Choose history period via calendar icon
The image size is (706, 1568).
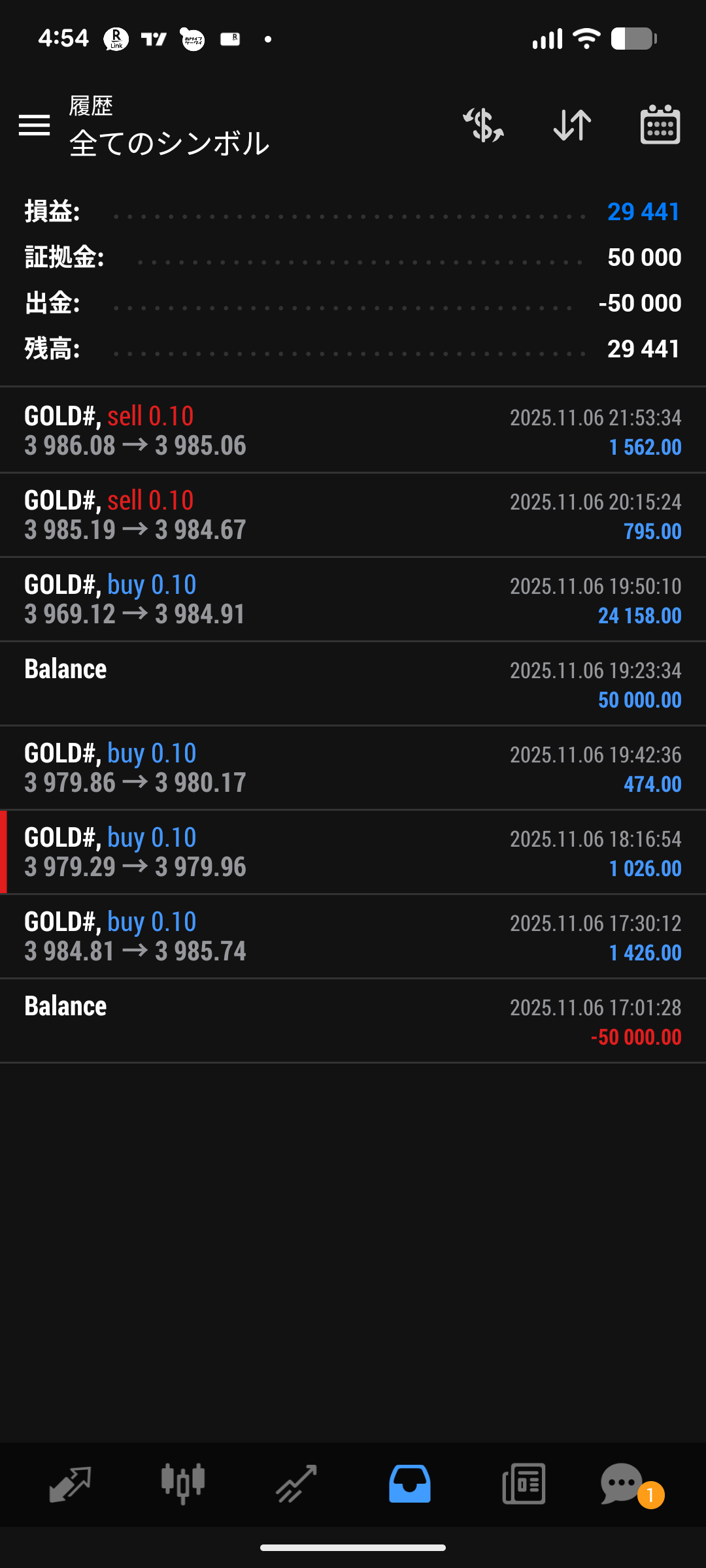[x=660, y=125]
